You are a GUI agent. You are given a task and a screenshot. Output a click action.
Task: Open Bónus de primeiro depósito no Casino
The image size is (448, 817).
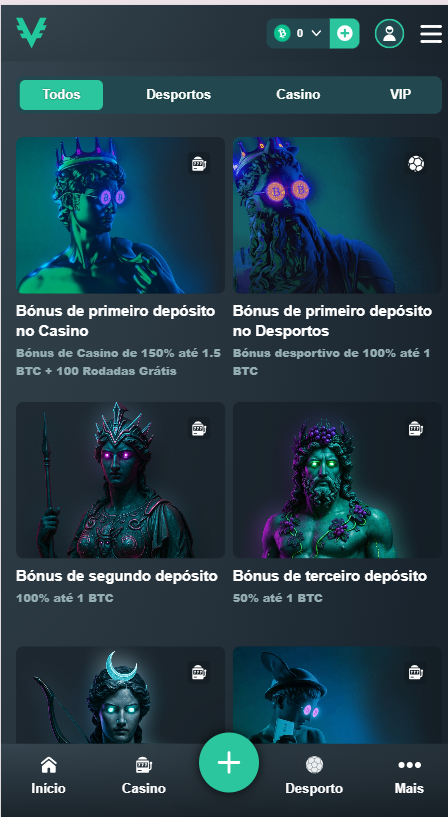(x=120, y=258)
